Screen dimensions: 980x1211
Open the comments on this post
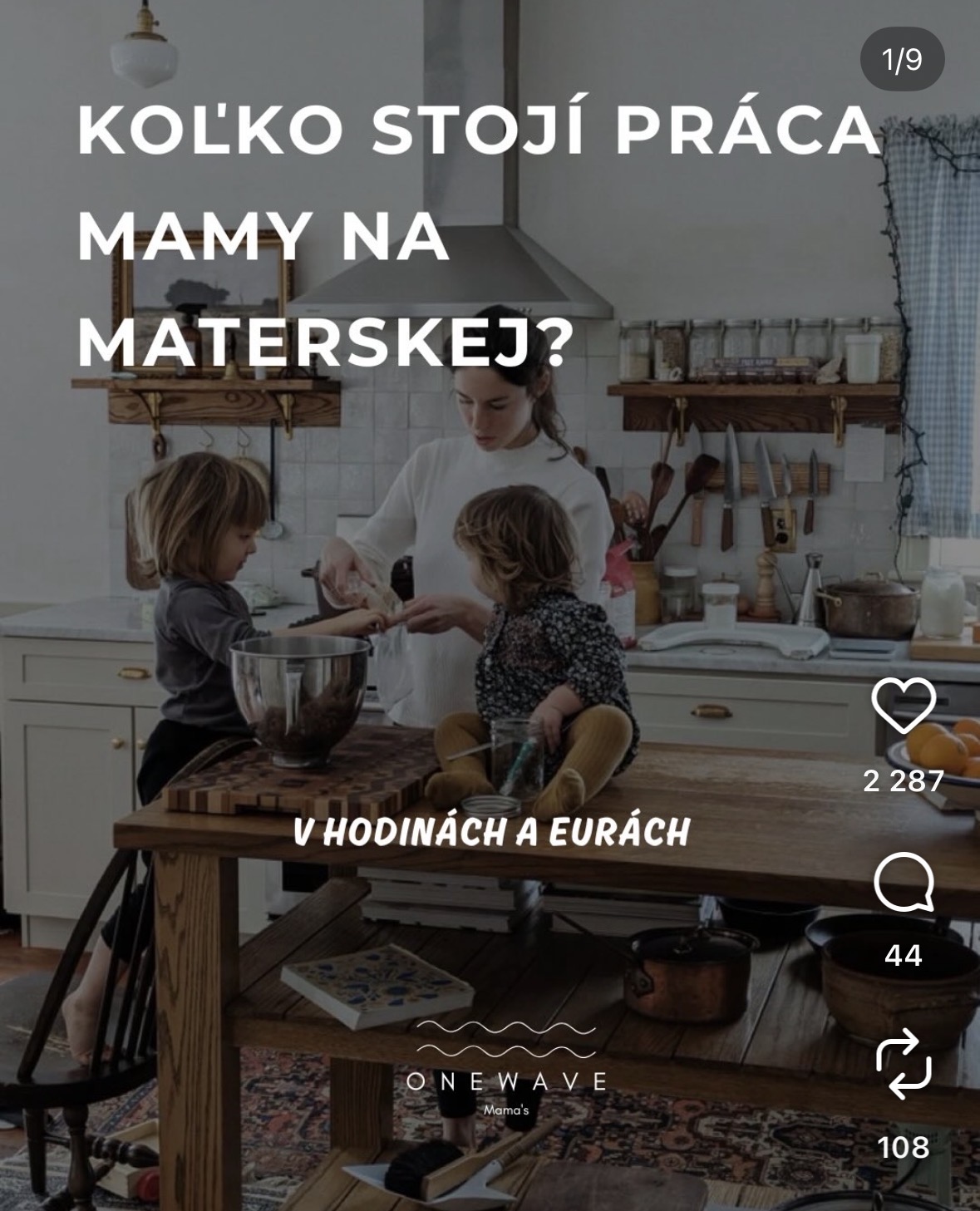[x=904, y=886]
